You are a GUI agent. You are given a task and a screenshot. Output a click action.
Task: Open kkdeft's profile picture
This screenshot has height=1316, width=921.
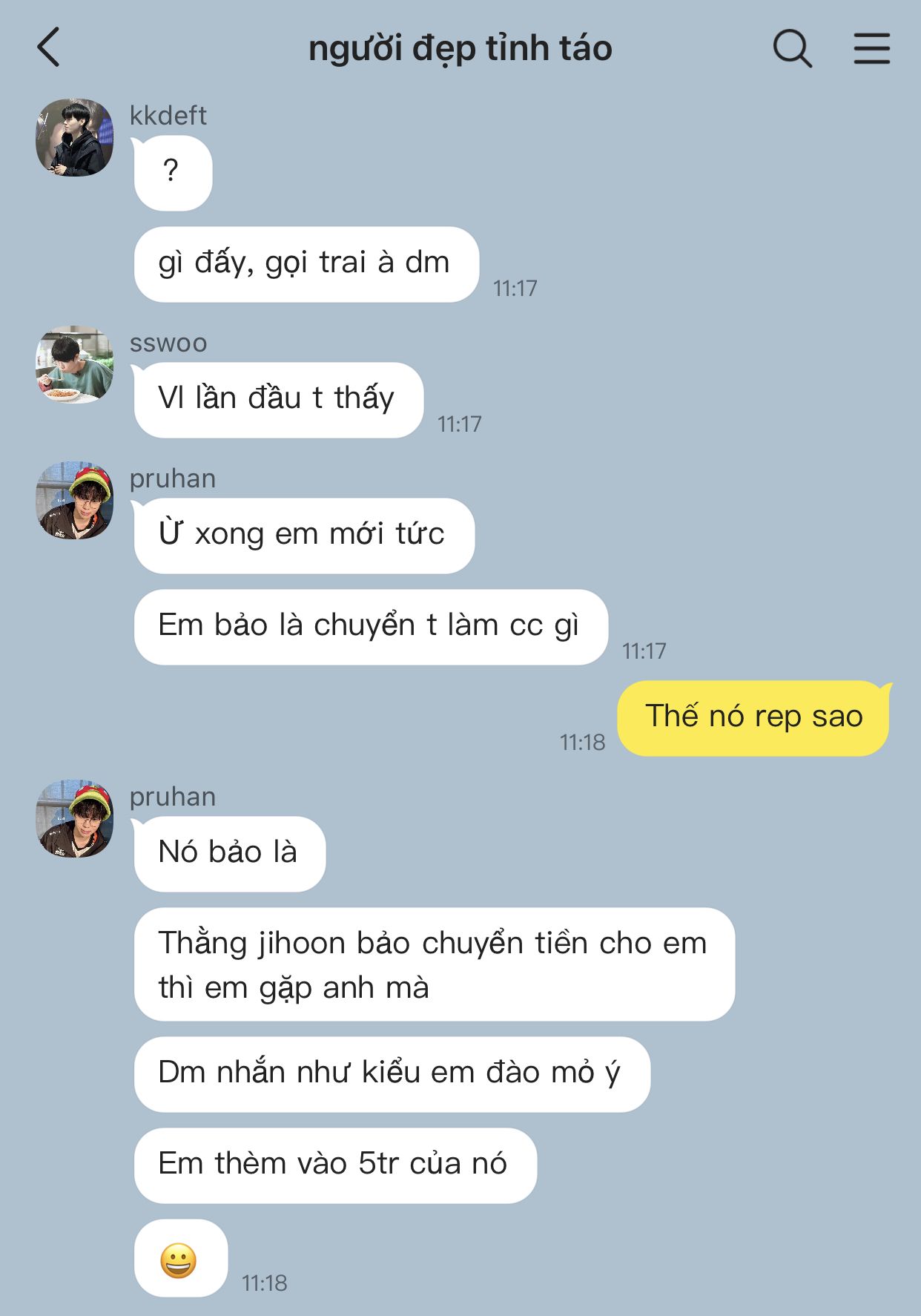pyautogui.click(x=75, y=137)
